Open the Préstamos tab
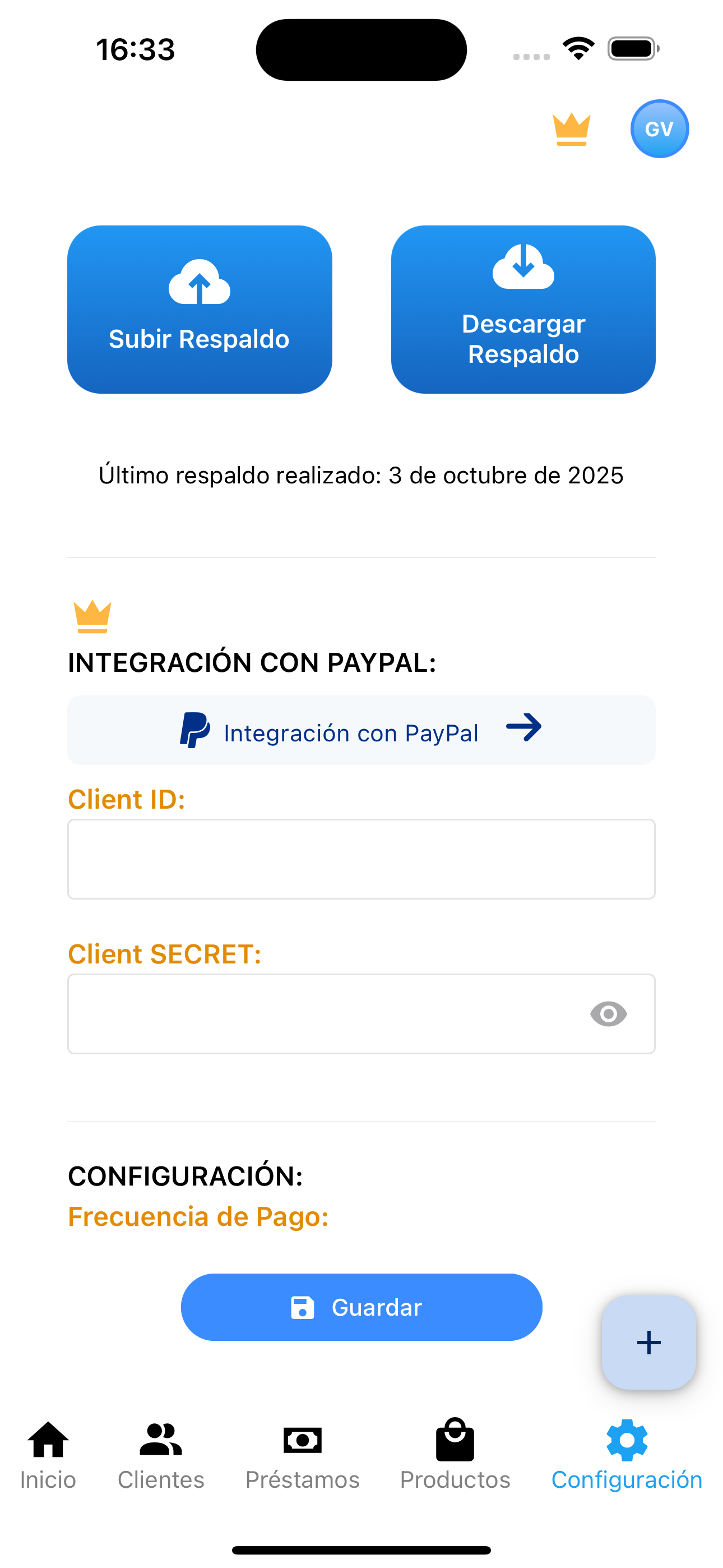Screen dimensions: 723x1568 303,1455
